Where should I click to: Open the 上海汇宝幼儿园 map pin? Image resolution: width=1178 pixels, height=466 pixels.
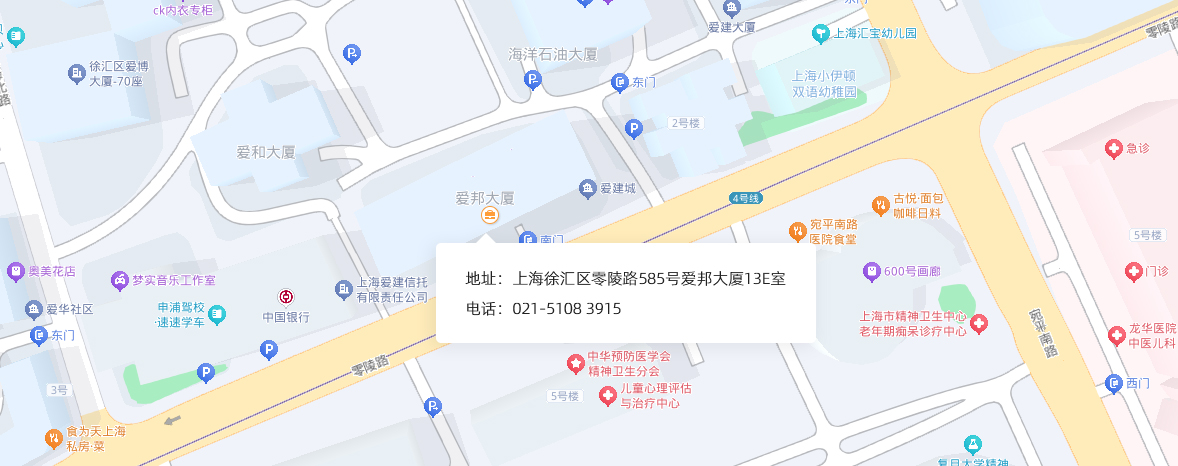[821, 33]
